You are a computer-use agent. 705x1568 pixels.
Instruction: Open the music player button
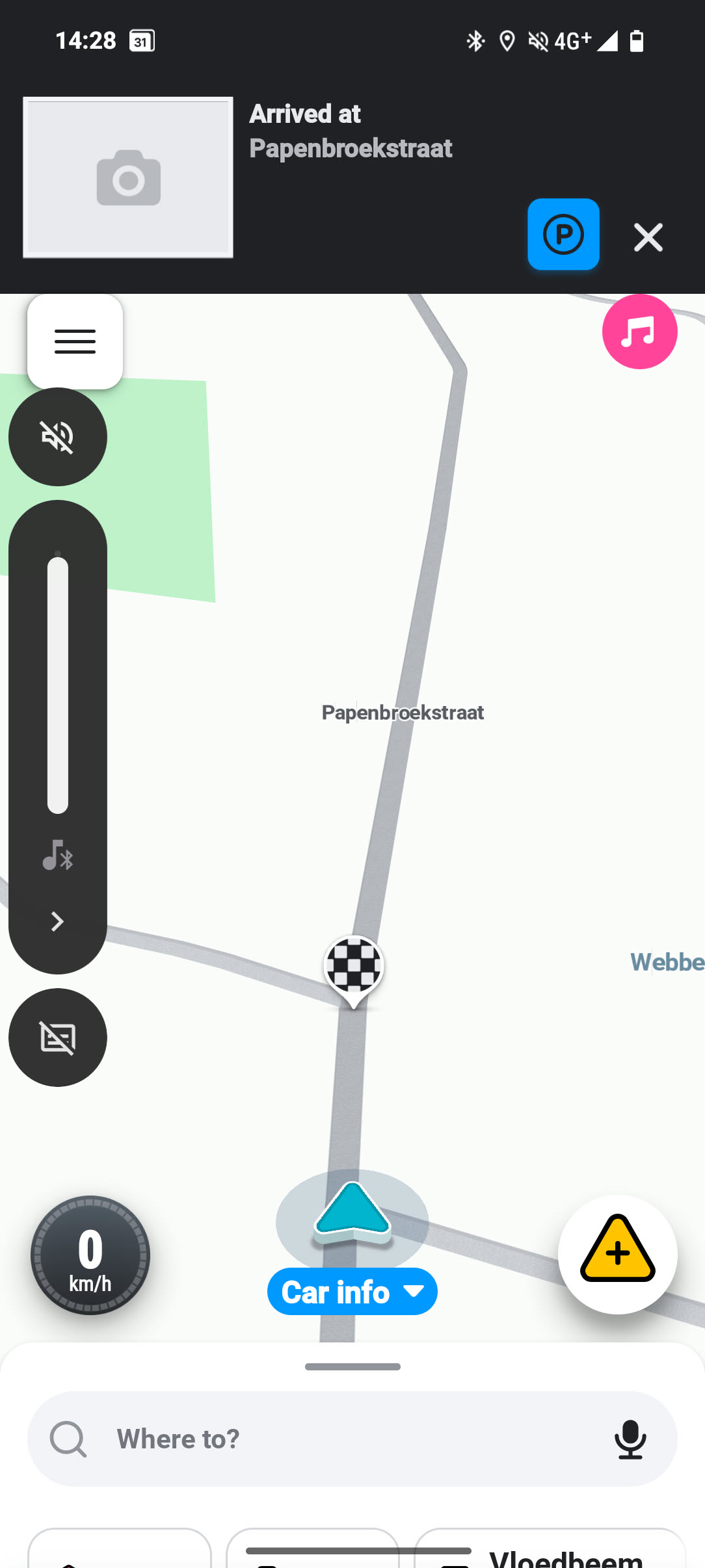(639, 332)
